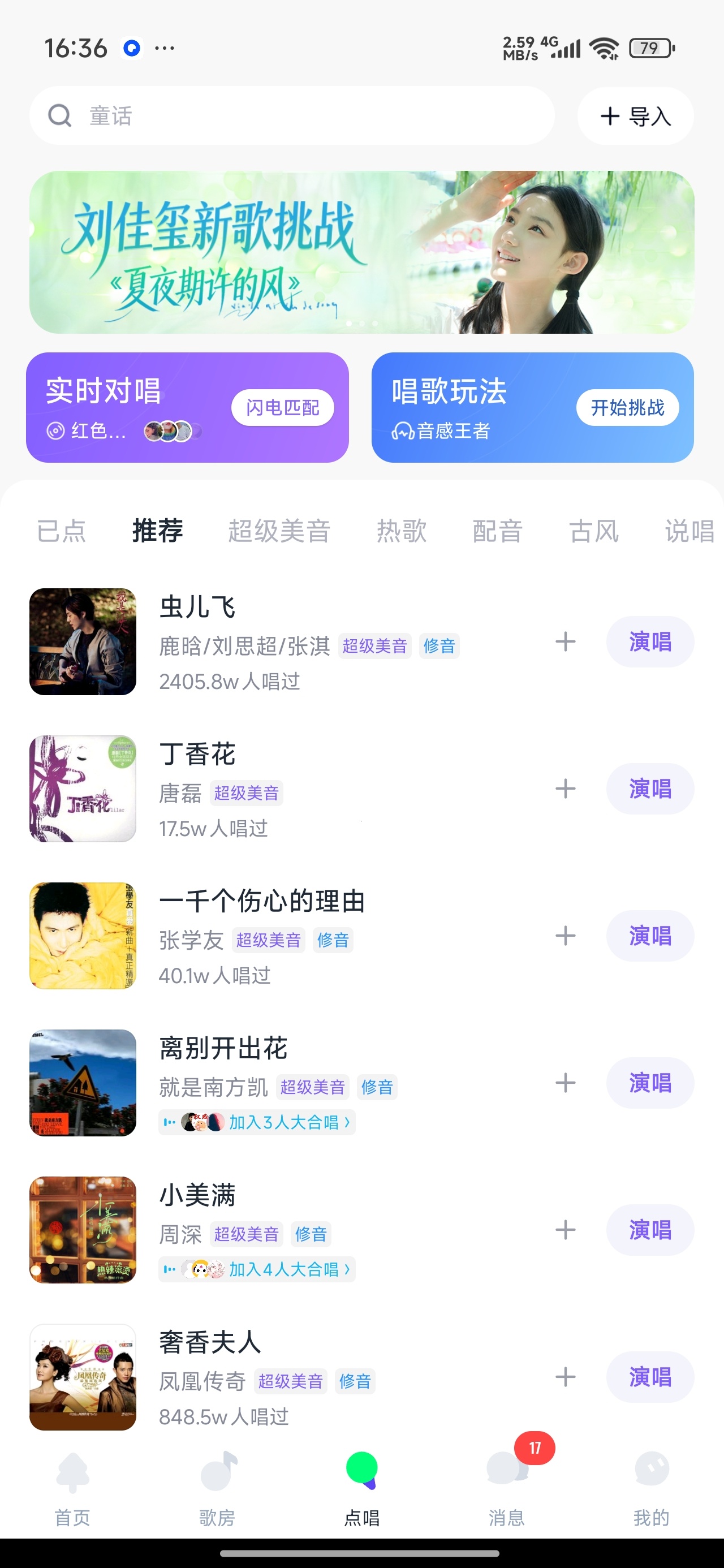Join the 4人大合唱 for 小美满
The height and width of the screenshot is (1568, 724).
click(x=257, y=1269)
